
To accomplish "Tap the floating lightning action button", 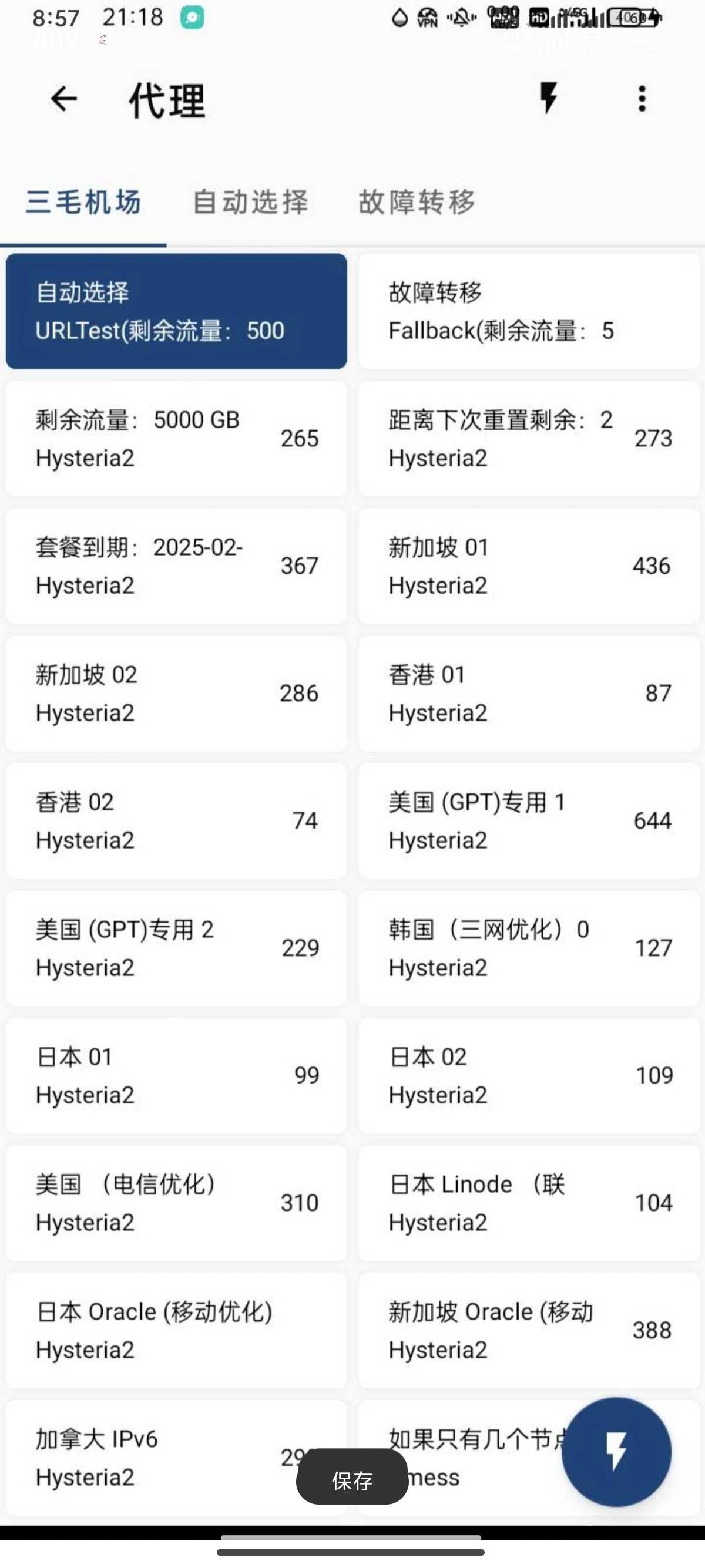I will 616,1452.
